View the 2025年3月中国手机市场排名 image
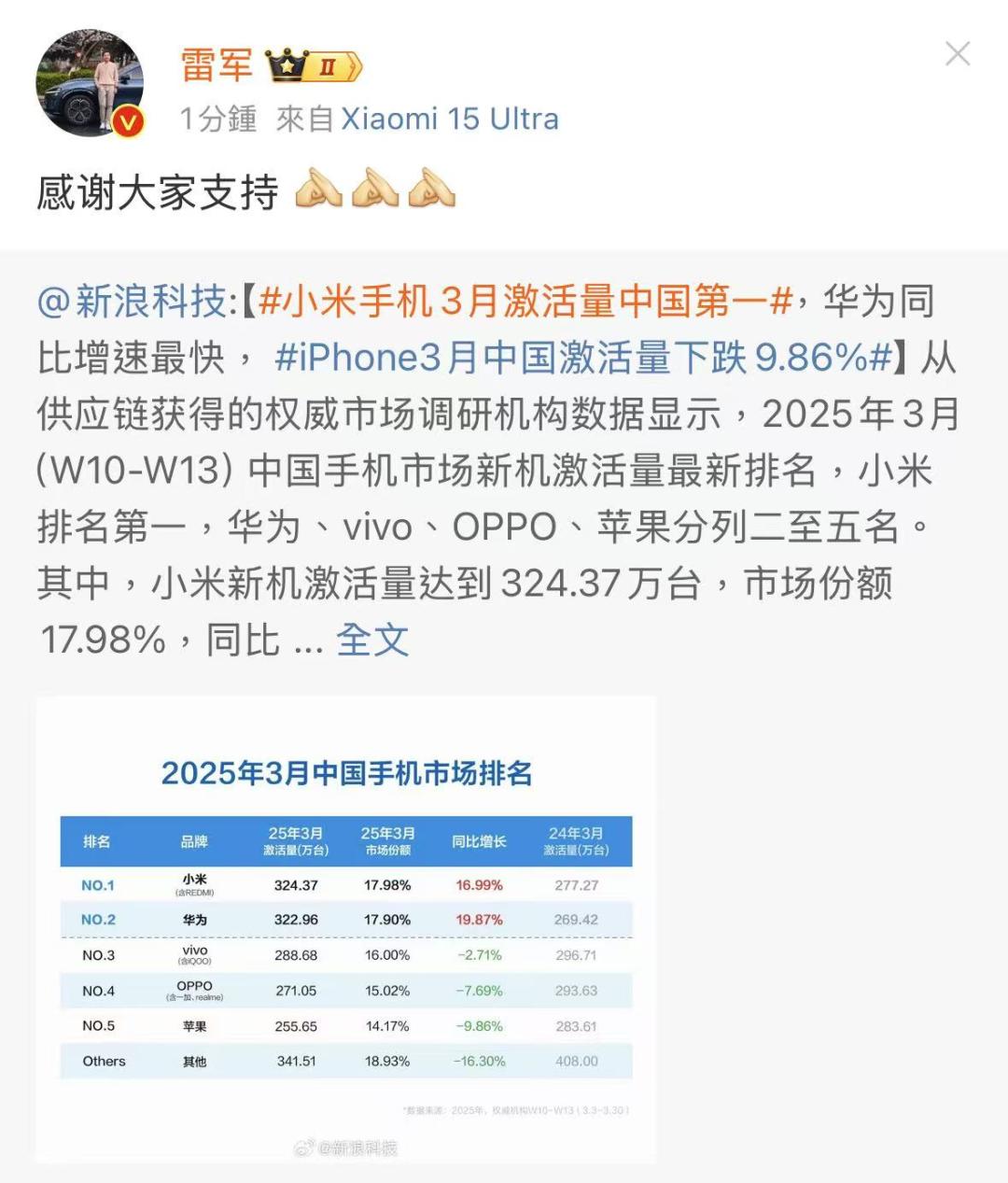This screenshot has width=1008, height=1183. coord(346,929)
